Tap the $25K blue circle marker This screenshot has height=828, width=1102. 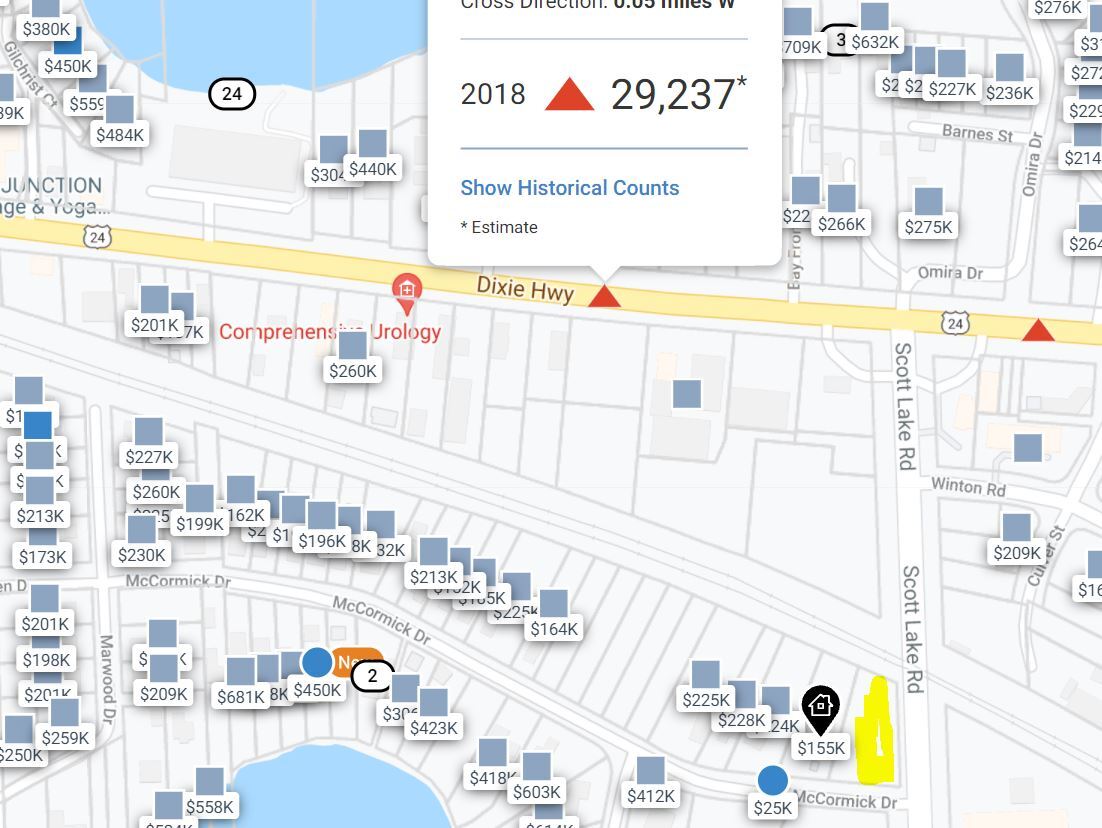pos(772,780)
